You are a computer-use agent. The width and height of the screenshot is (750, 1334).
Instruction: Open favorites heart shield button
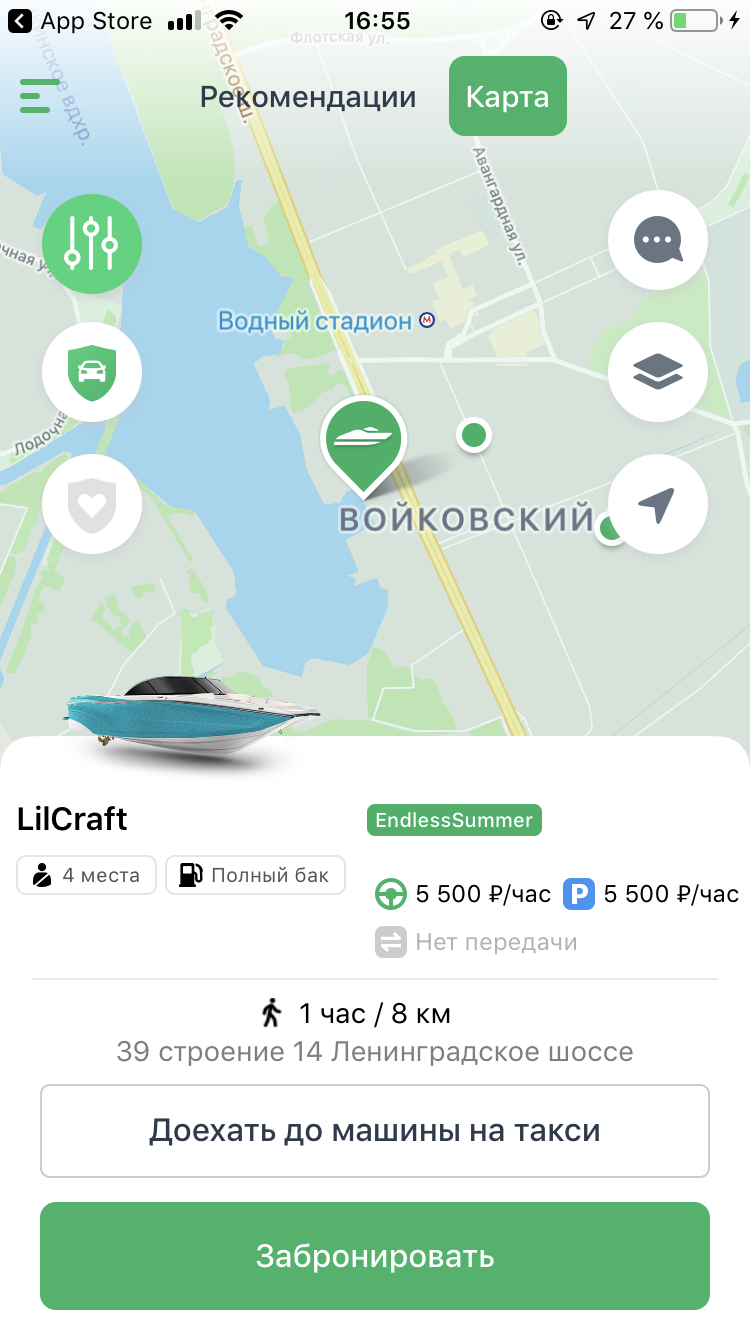click(x=92, y=504)
